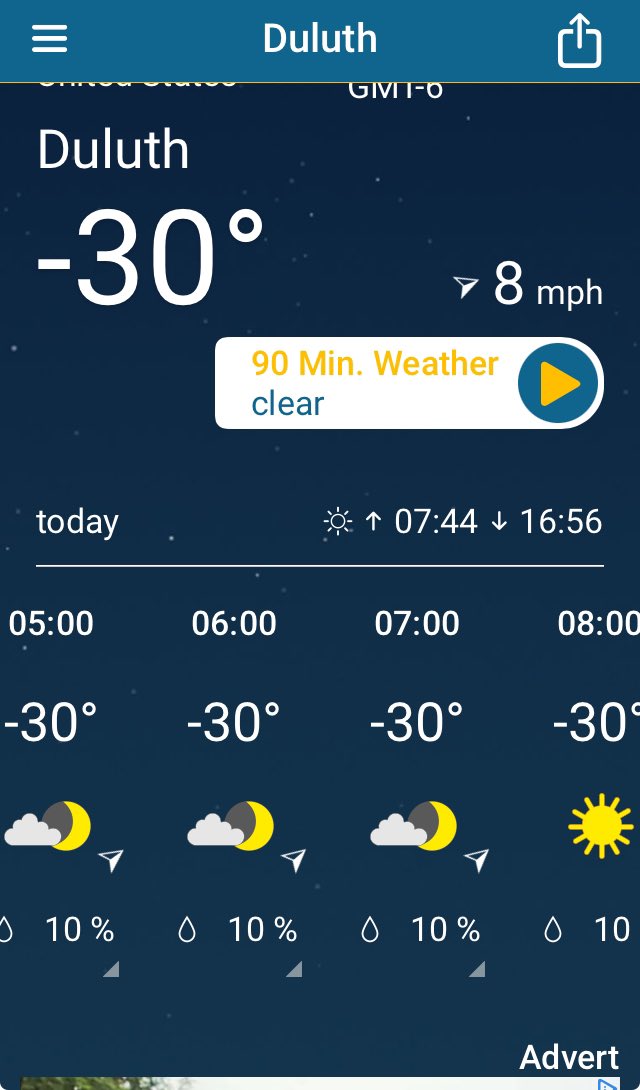Play the 90 Min. Weather forecast
This screenshot has height=1090, width=640.
558,385
